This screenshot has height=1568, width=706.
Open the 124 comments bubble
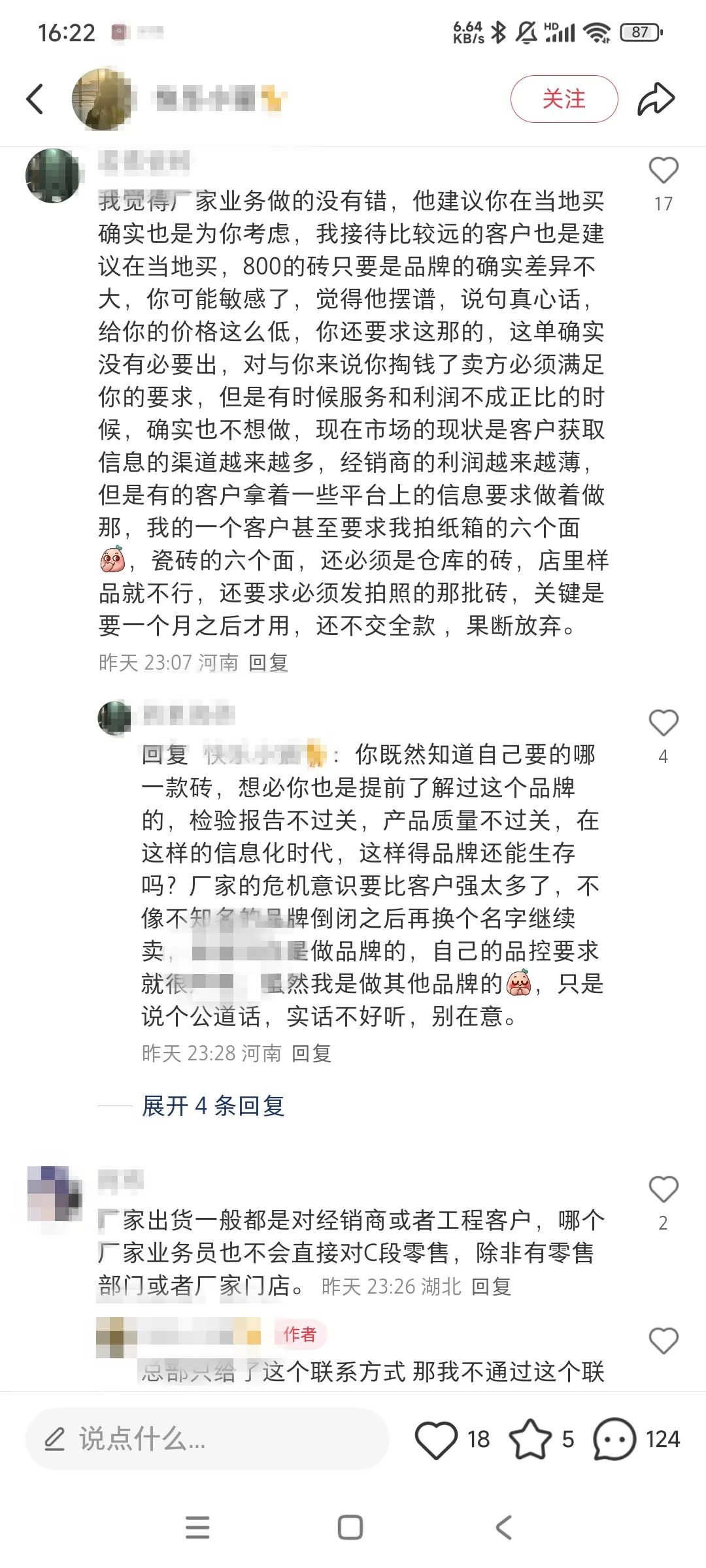pyautogui.click(x=614, y=1439)
